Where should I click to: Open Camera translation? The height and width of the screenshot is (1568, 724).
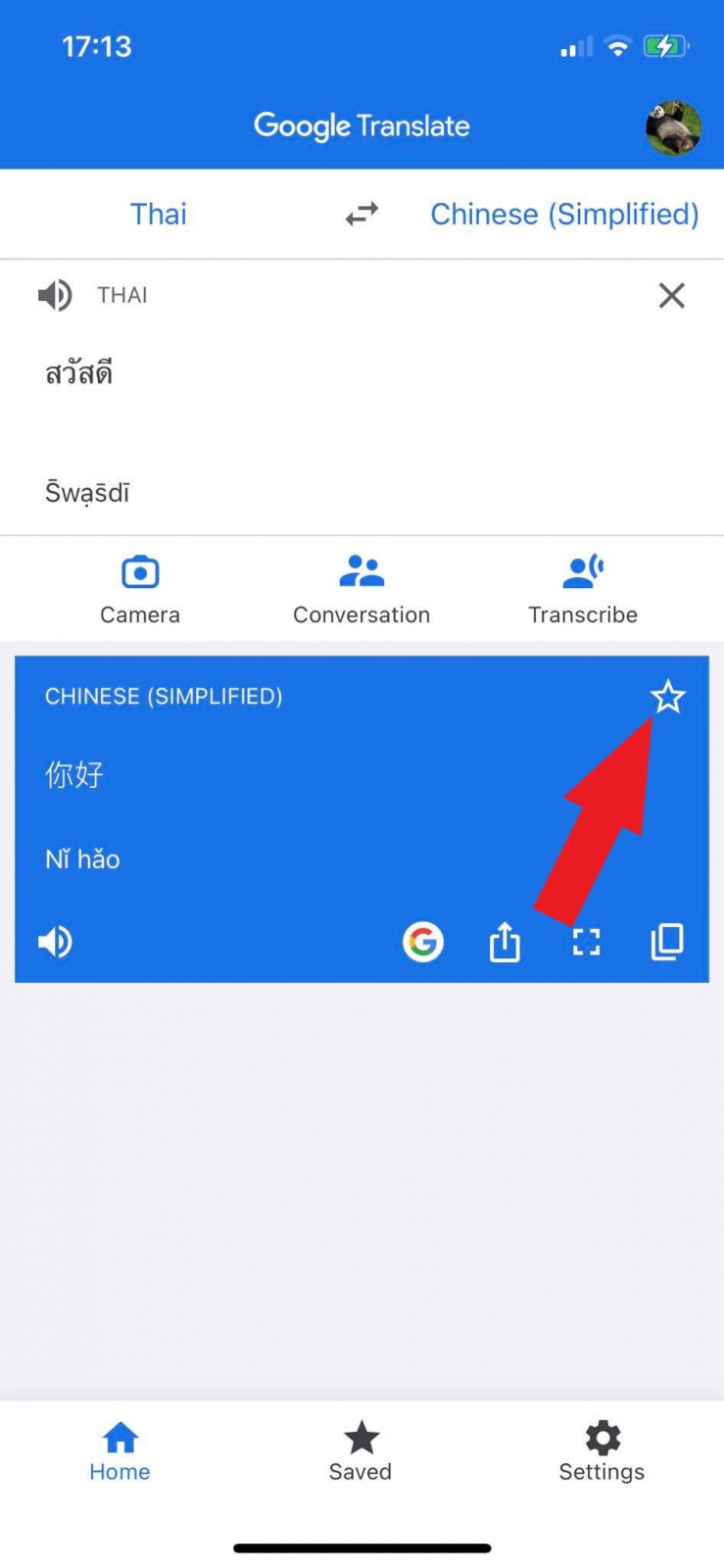(140, 589)
